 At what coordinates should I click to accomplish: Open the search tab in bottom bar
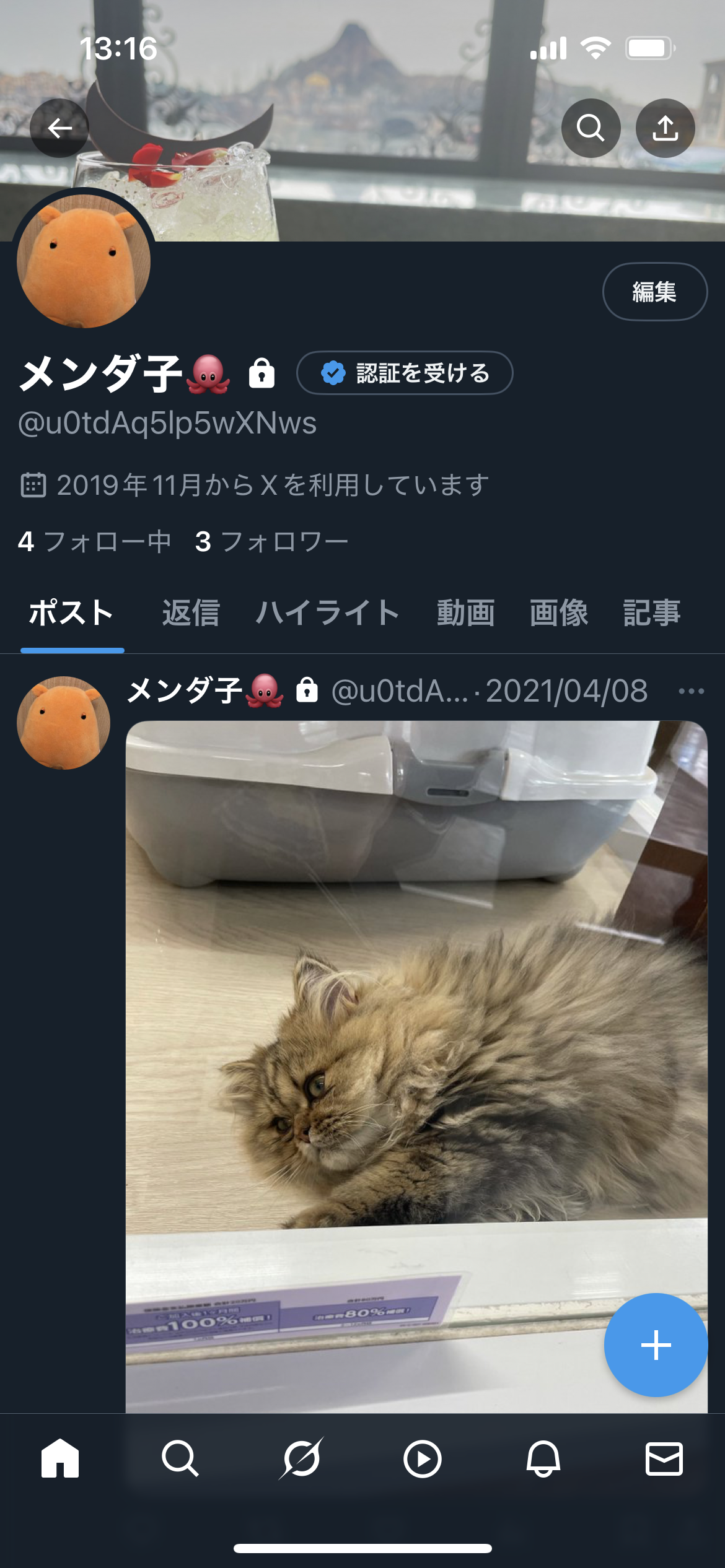click(x=180, y=1458)
